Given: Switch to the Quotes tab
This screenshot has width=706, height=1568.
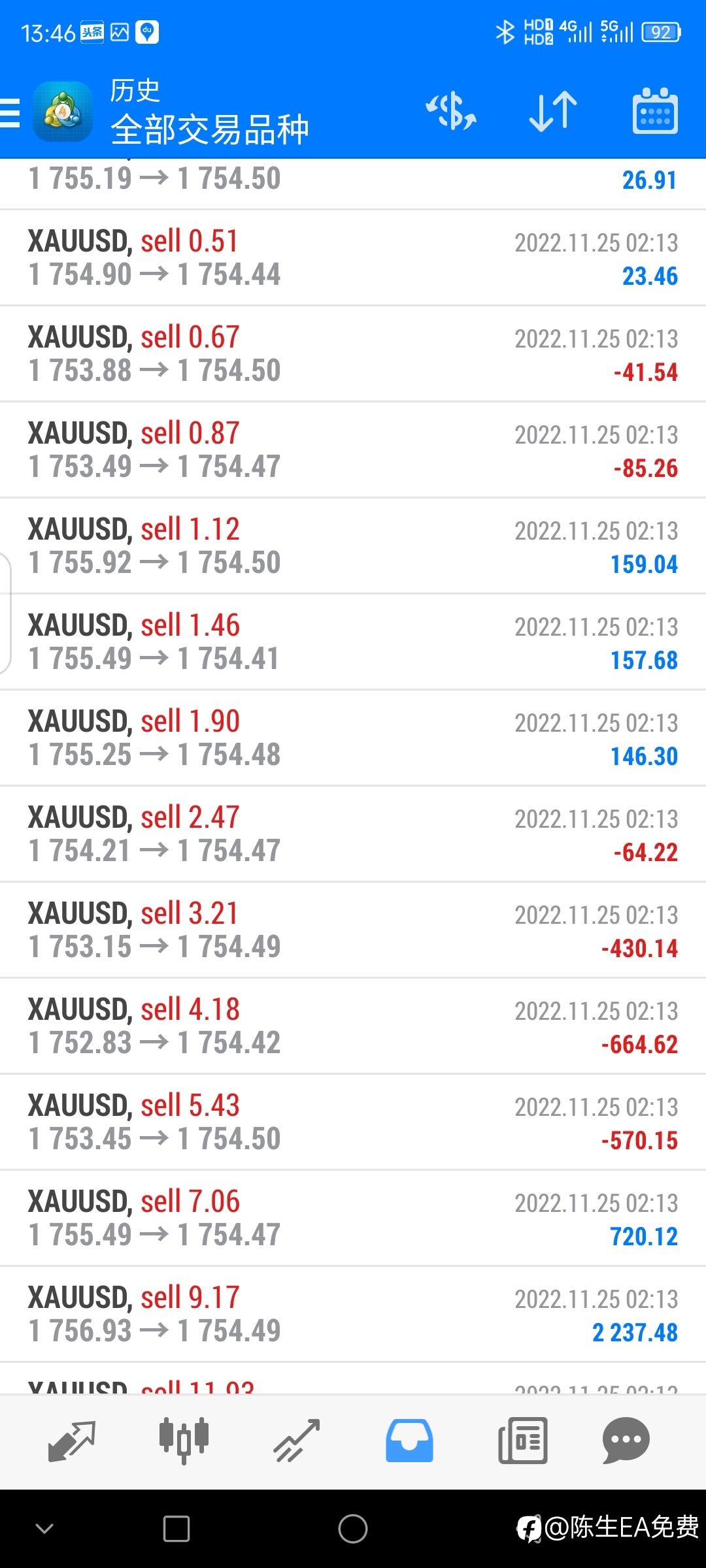Looking at the screenshot, I should [x=72, y=1441].
